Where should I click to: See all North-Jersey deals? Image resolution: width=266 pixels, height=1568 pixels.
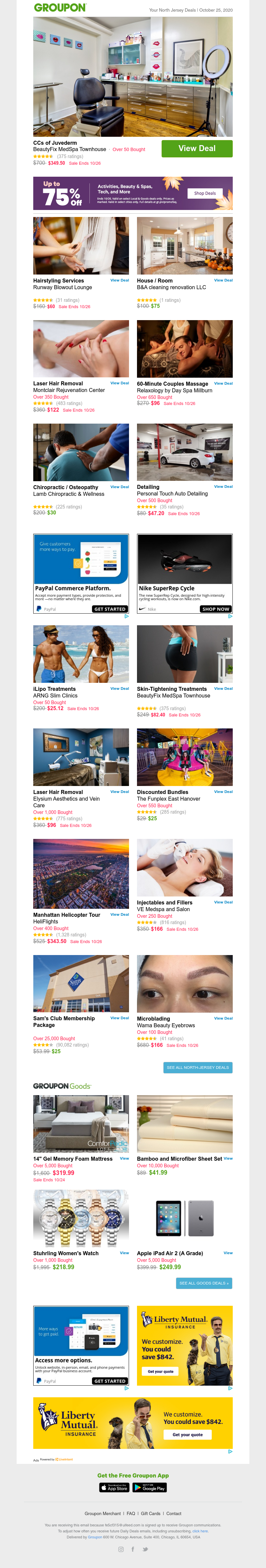(198, 1067)
